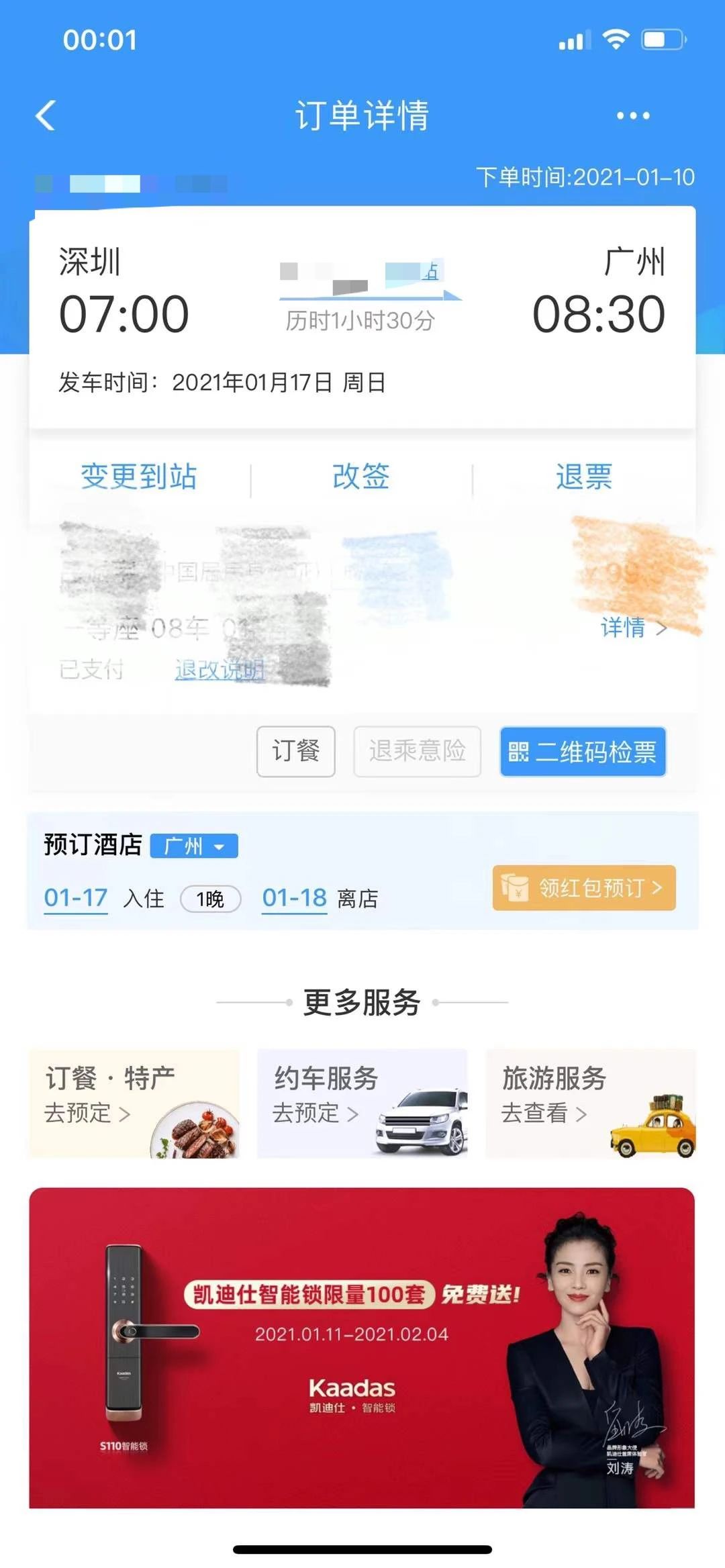Expand the 广州 hotel city dropdown
The image size is (725, 1568).
194,846
